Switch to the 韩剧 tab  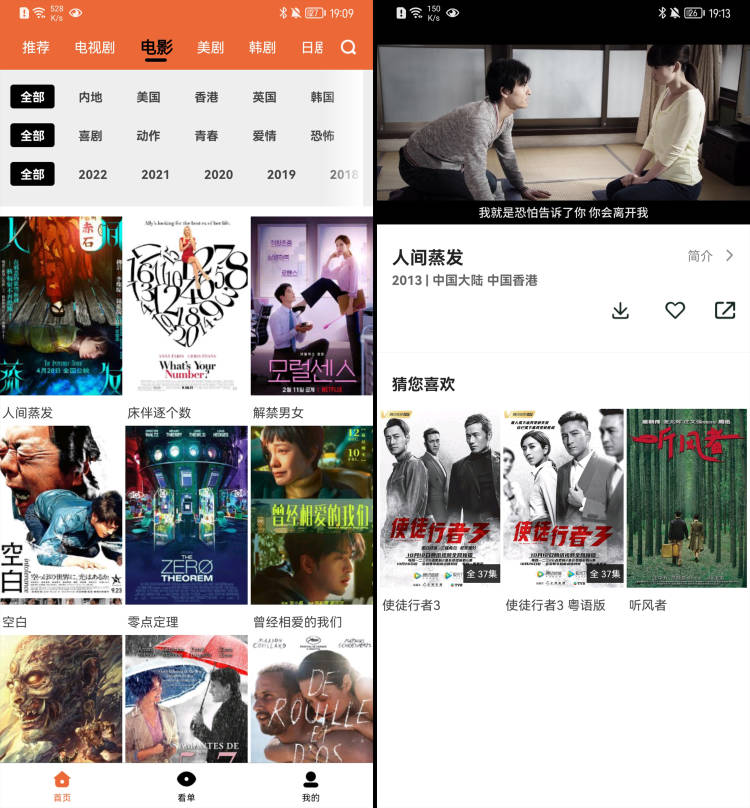262,47
